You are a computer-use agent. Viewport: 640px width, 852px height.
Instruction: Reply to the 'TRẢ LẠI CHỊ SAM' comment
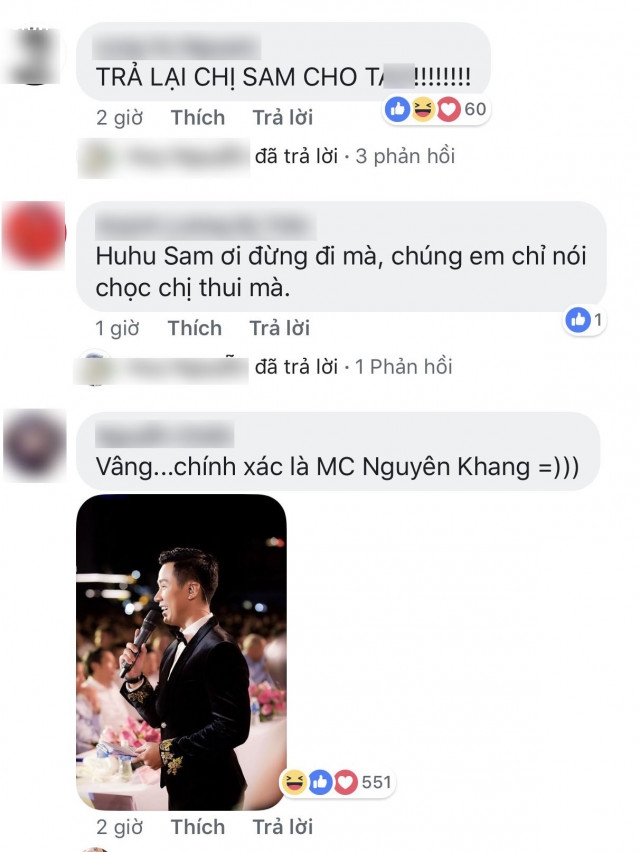tap(282, 117)
